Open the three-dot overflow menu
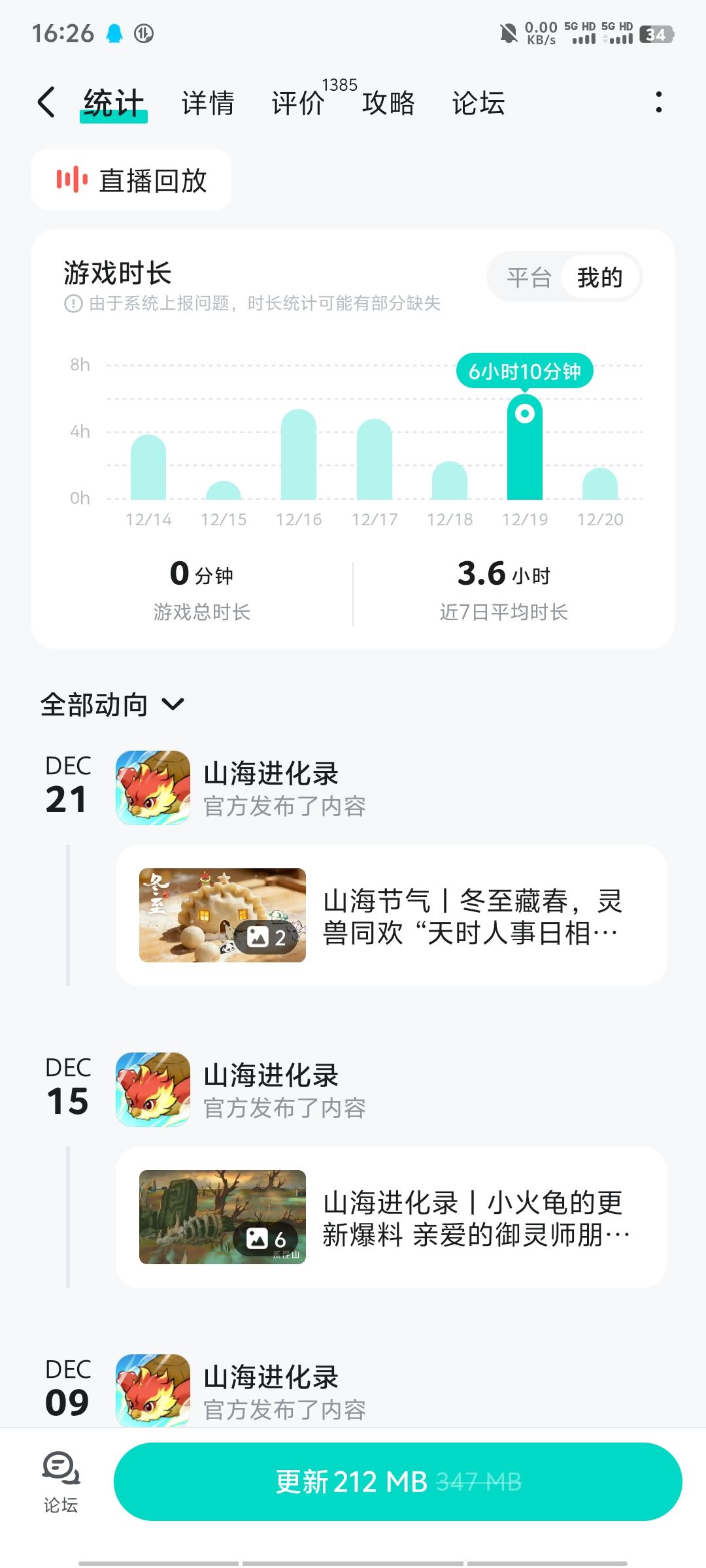706x1568 pixels. tap(658, 103)
